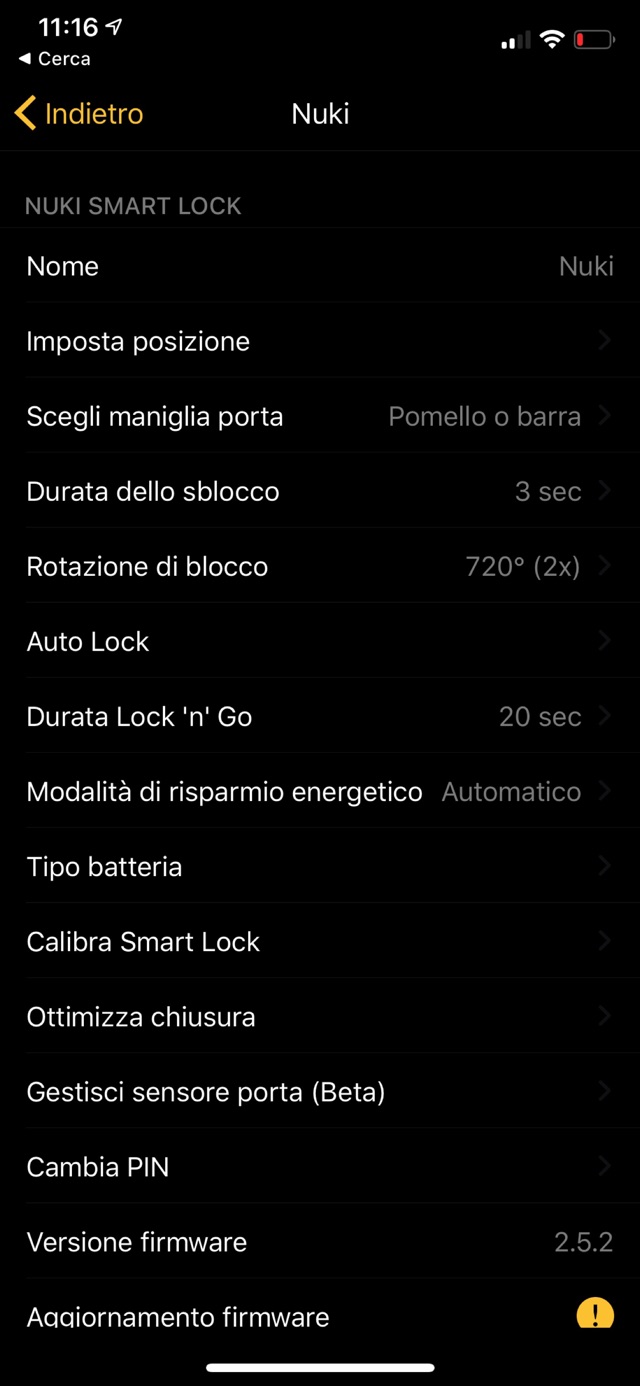Select Tipo batteria

coord(320,866)
